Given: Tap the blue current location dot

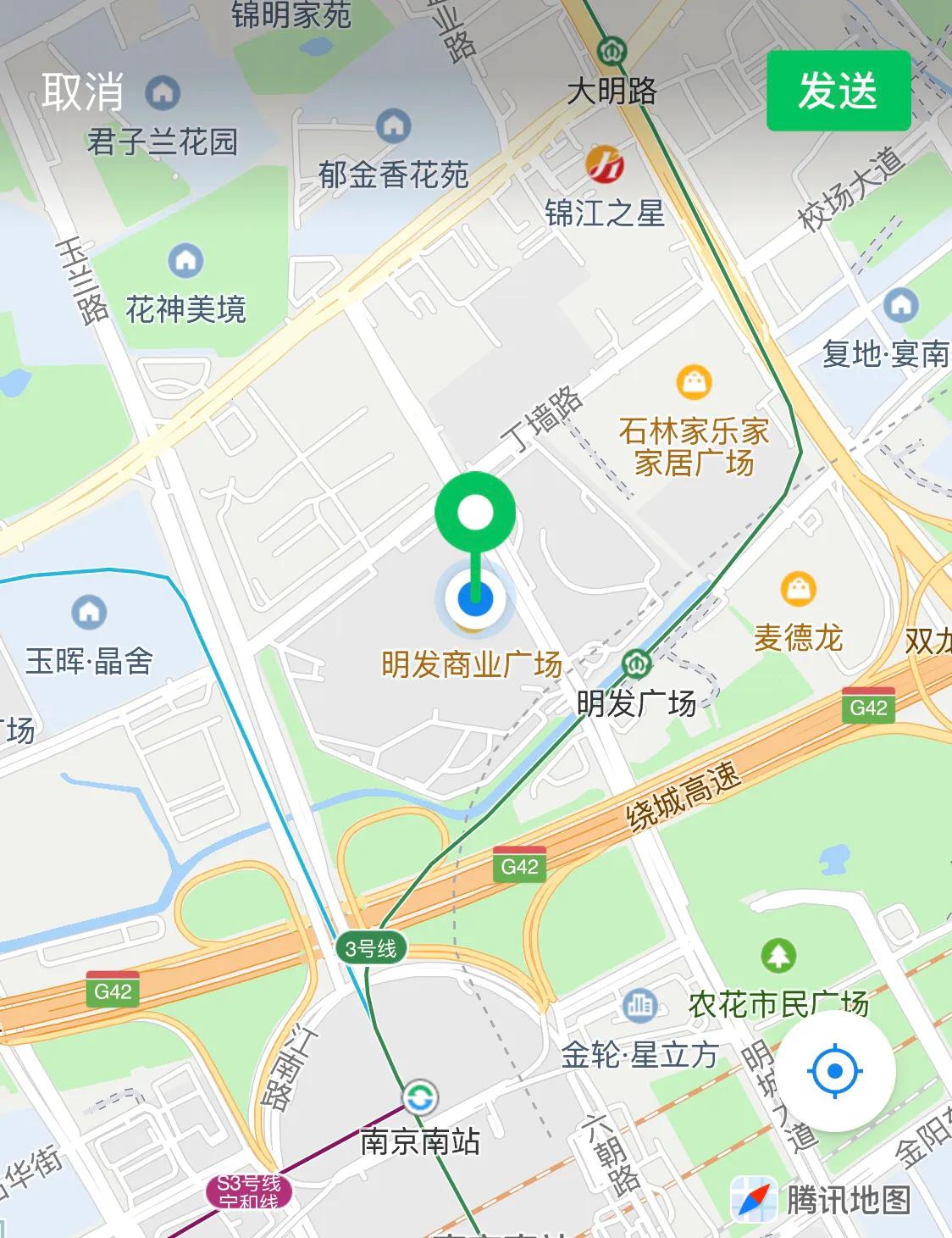Looking at the screenshot, I should 477,600.
